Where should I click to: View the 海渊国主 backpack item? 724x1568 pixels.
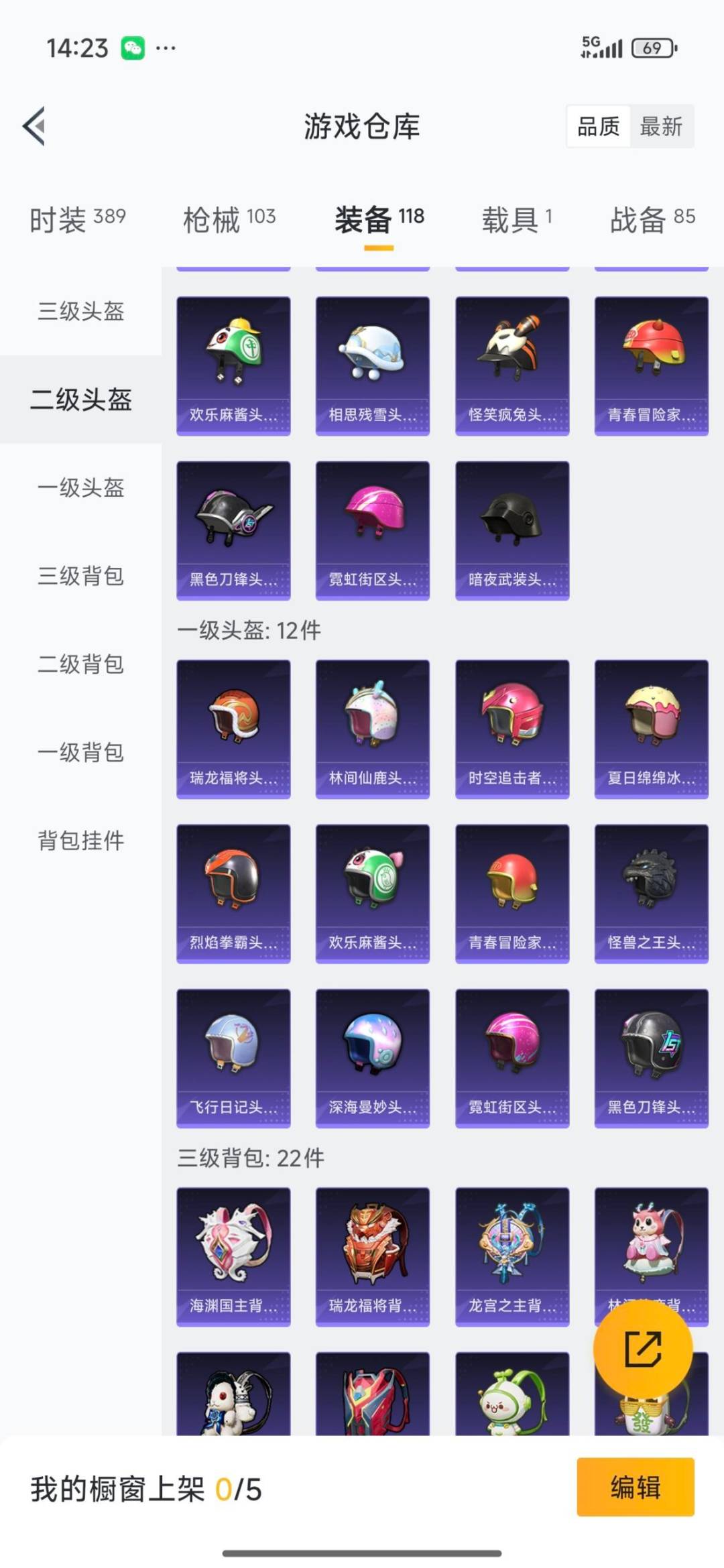tap(233, 1256)
